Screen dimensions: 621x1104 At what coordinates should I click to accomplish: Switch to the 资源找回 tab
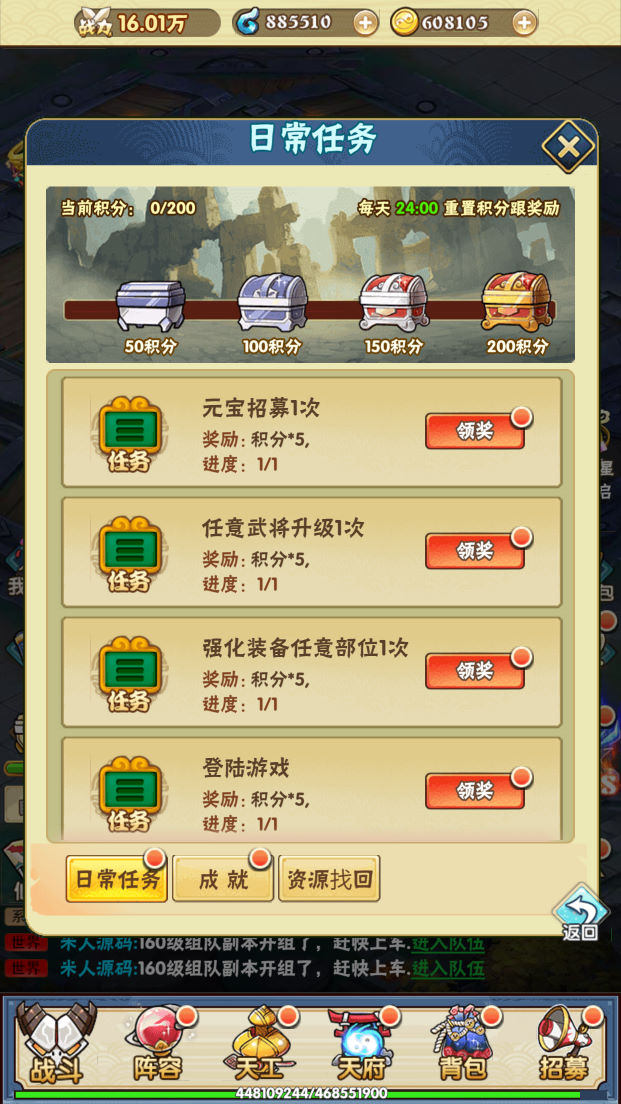click(329, 879)
